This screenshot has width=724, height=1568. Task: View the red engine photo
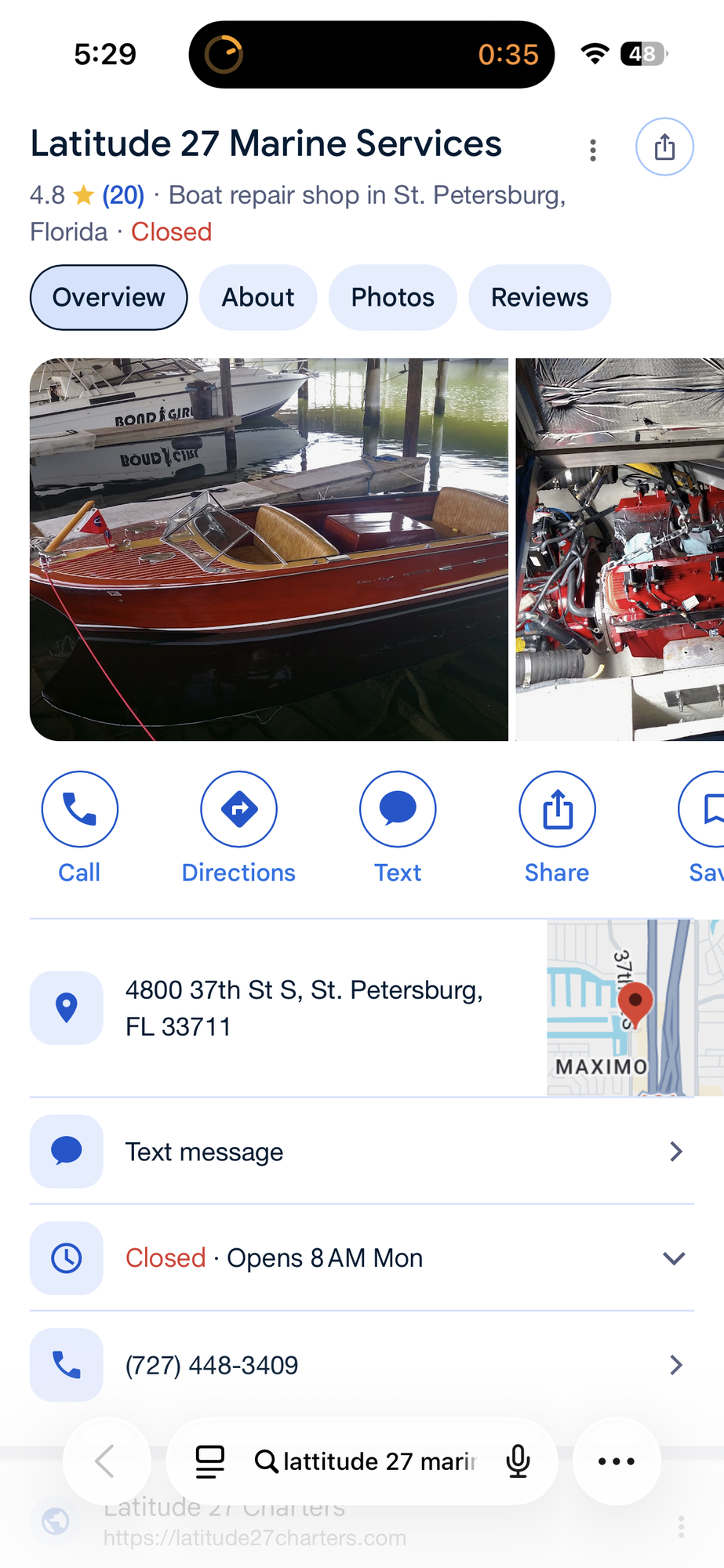coord(620,549)
